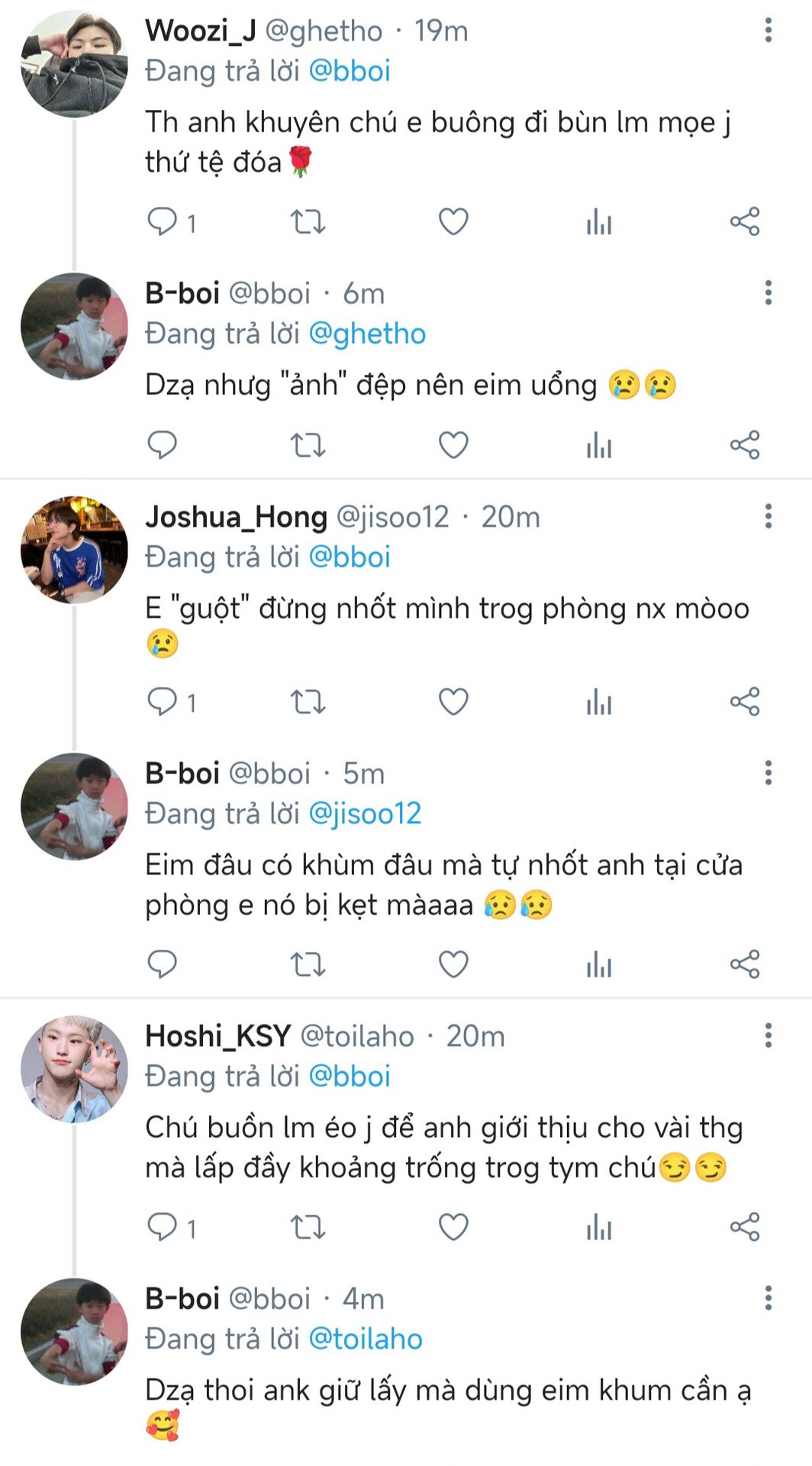Open overflow menu on B-boi's 5m reply
The image size is (812, 1466).
point(768,773)
